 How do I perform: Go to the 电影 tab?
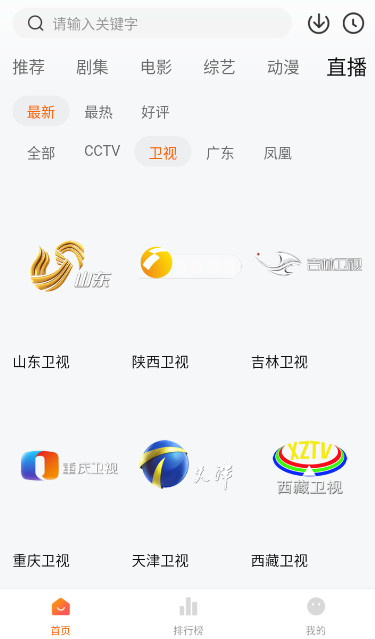point(156,67)
